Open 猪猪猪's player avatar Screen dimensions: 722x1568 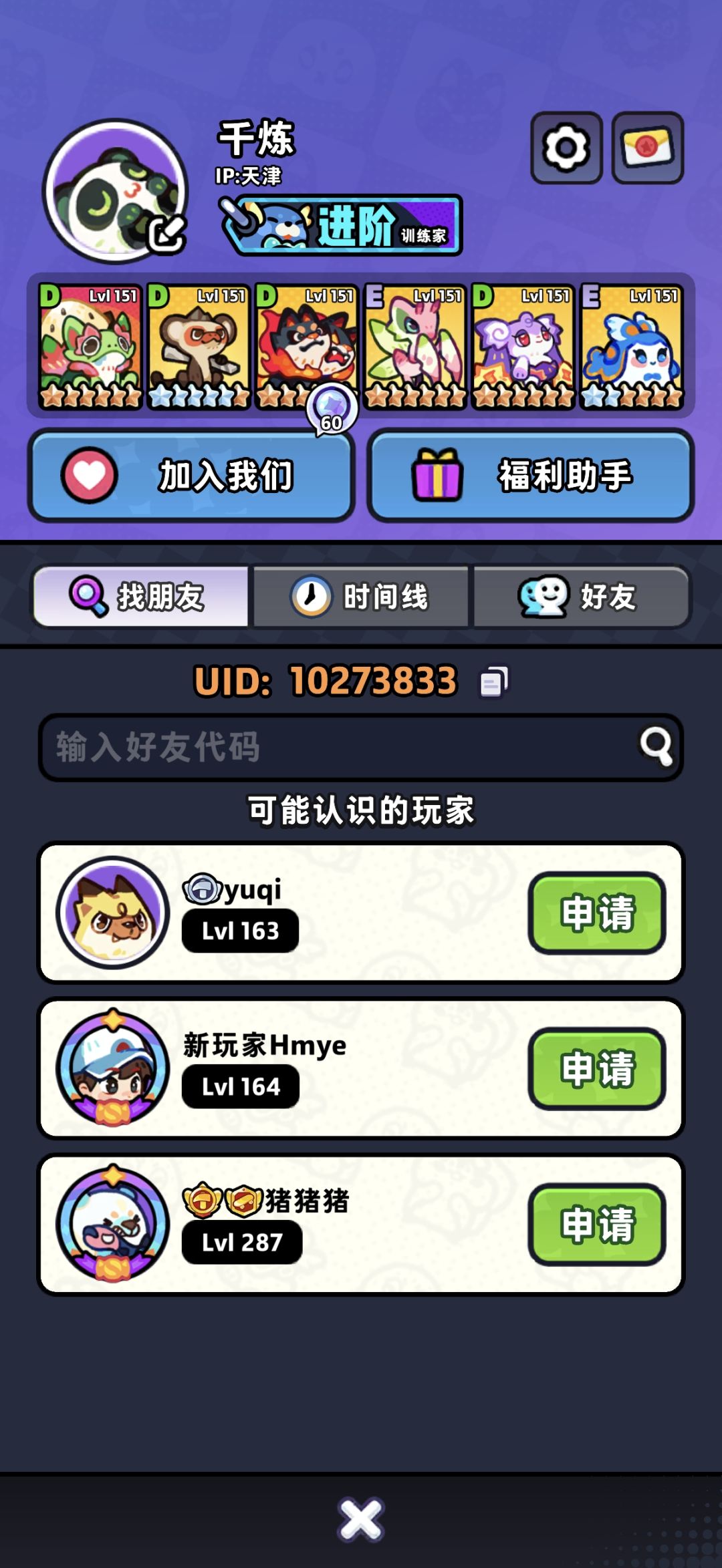[113, 1224]
